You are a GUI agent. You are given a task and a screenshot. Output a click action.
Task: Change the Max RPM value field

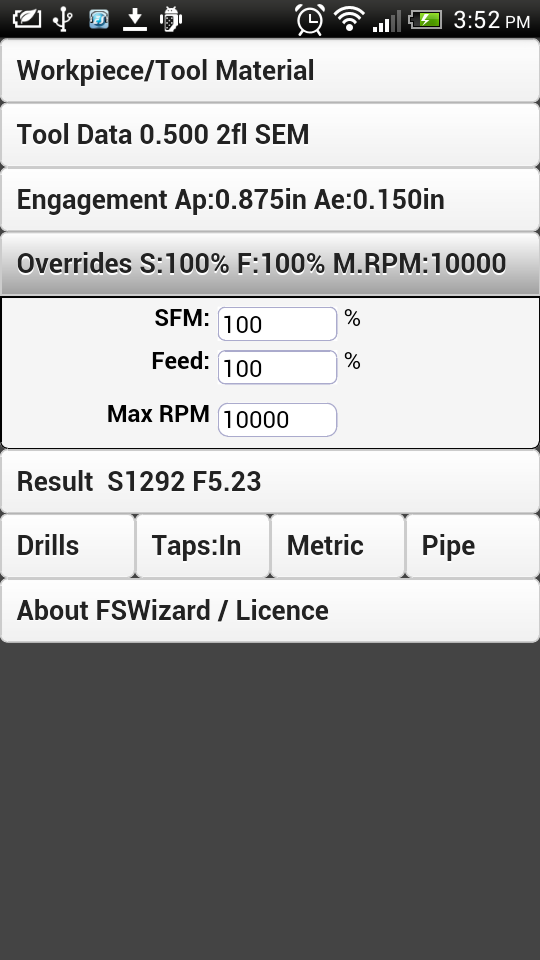[277, 420]
